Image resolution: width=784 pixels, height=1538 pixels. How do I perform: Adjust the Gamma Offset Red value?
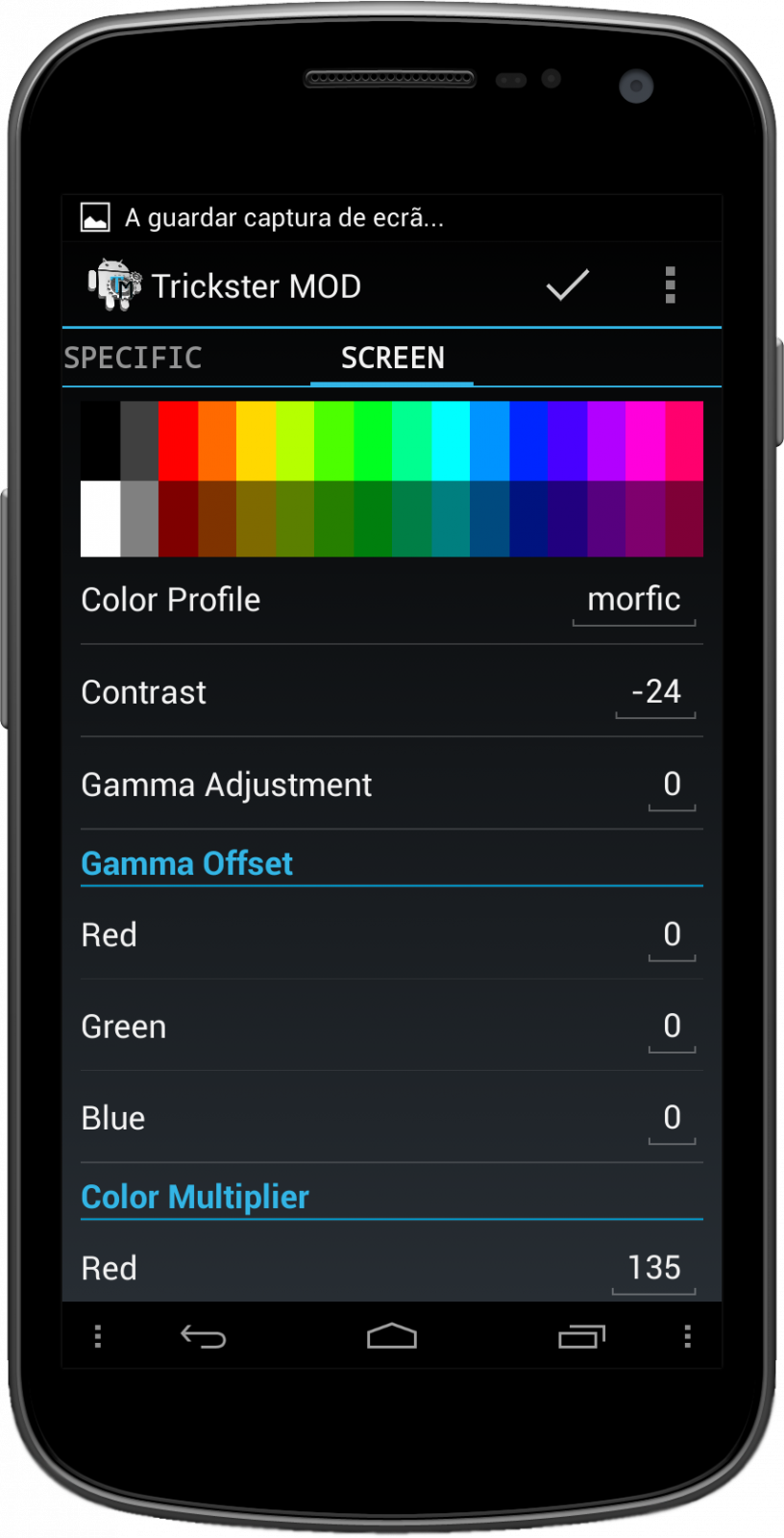coord(672,935)
